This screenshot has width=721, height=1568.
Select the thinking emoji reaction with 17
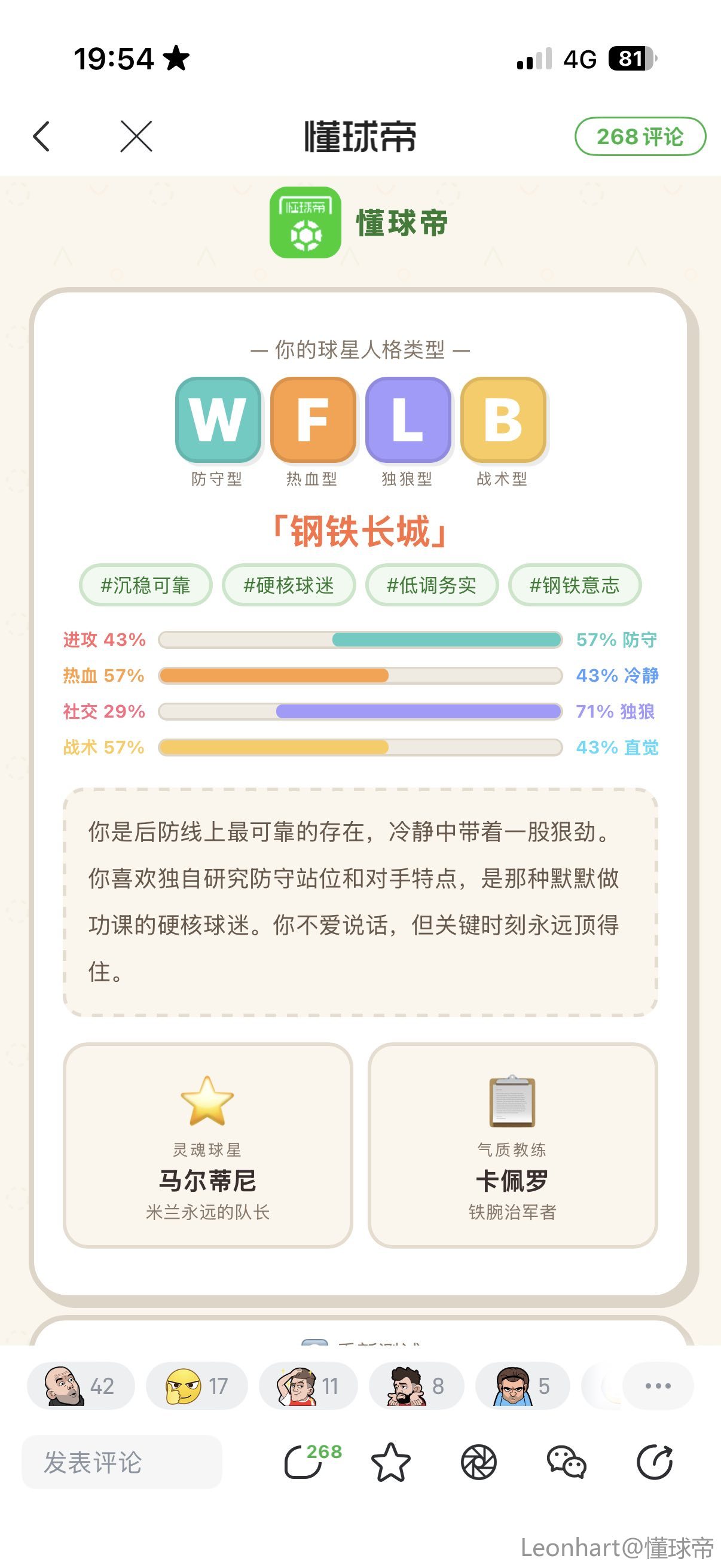point(197,1386)
